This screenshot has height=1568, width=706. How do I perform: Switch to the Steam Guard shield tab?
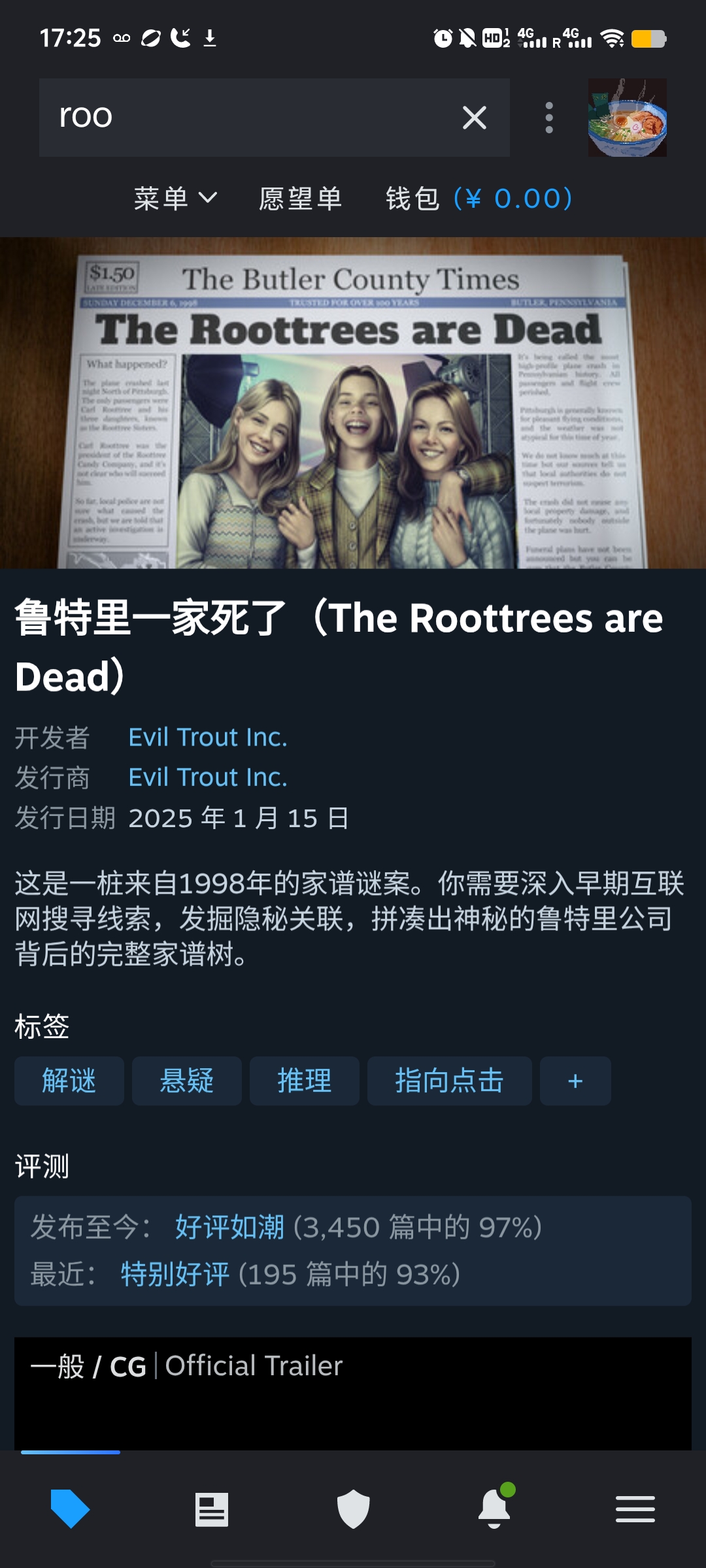(x=353, y=1509)
